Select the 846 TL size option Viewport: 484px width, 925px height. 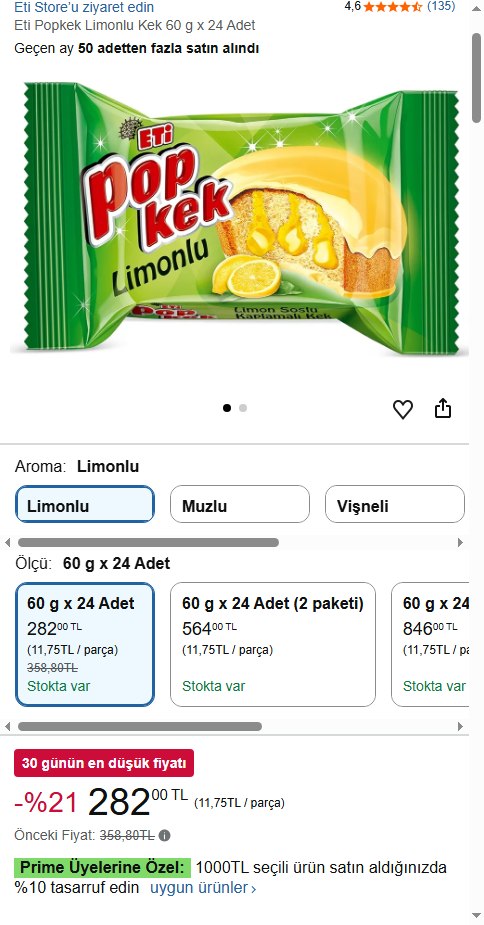pos(430,644)
